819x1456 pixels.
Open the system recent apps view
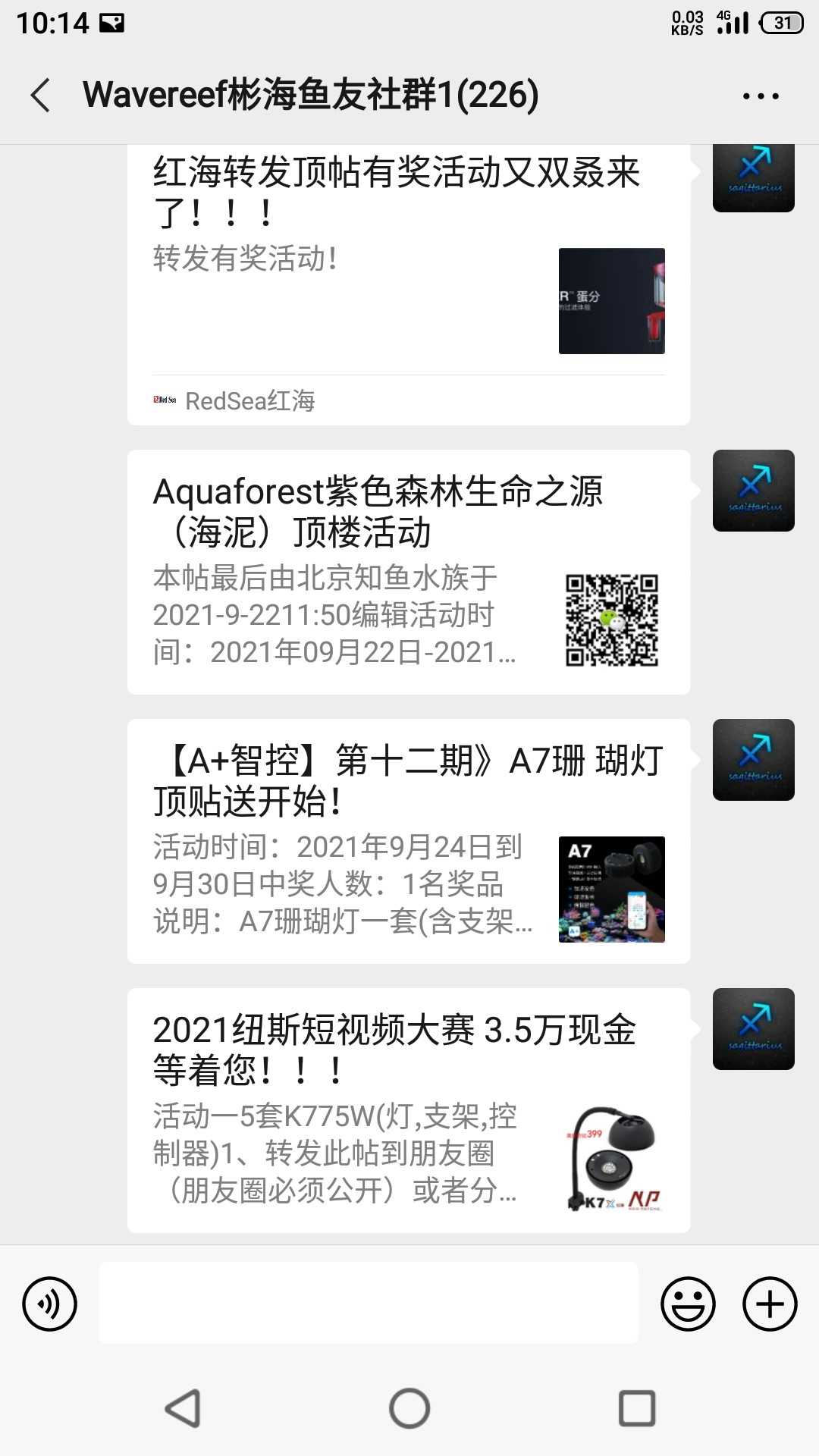pyautogui.click(x=637, y=1408)
